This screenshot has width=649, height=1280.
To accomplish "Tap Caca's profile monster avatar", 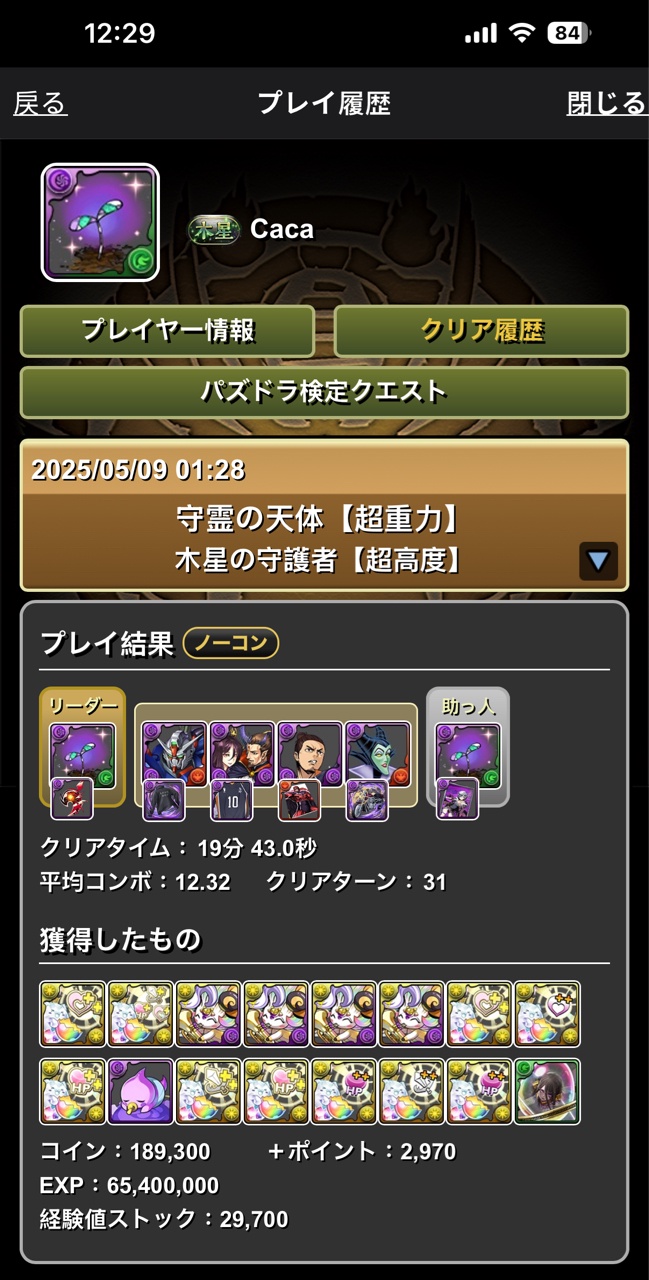I will pyautogui.click(x=100, y=222).
